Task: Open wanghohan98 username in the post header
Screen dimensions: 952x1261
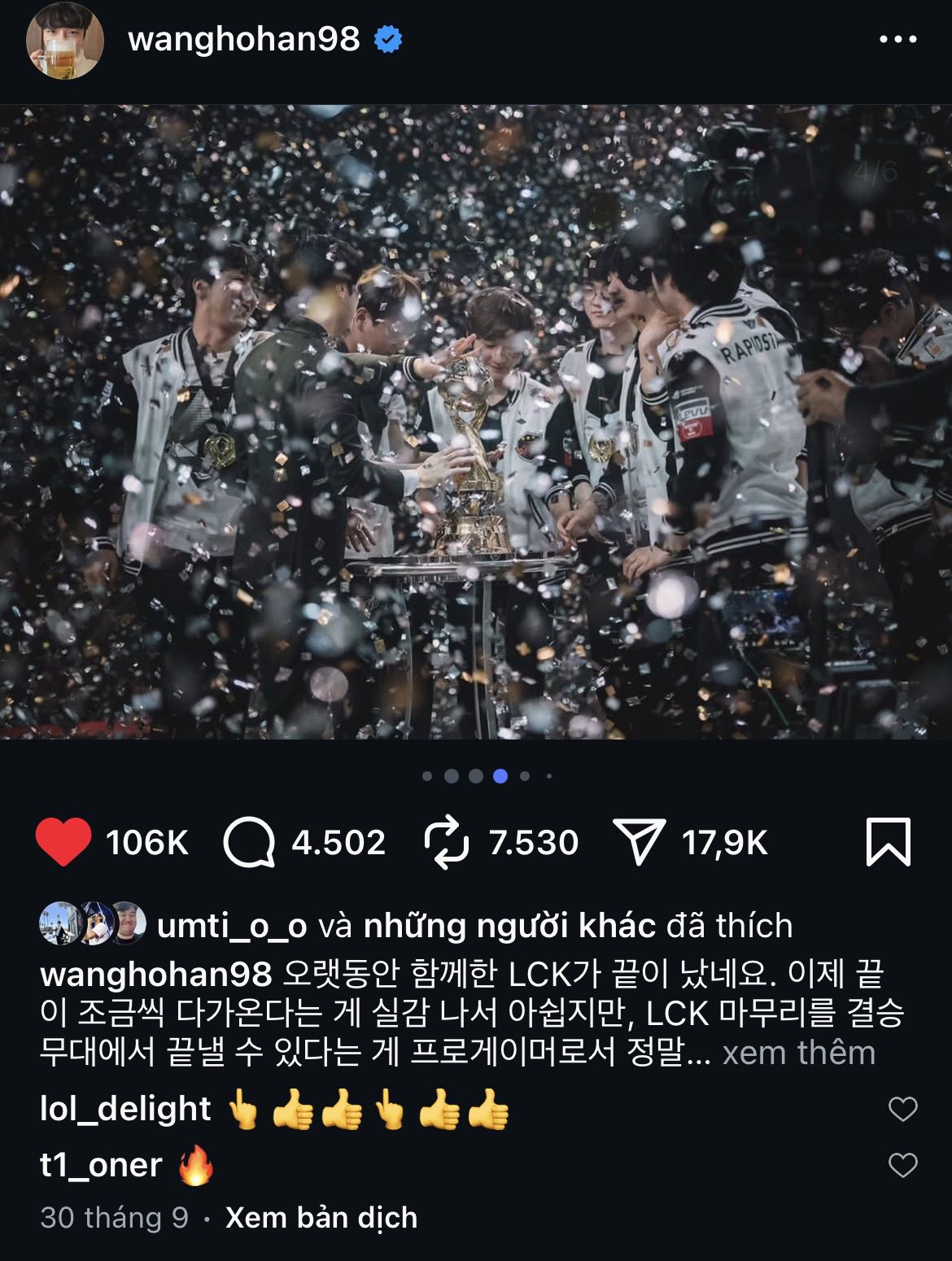Action: point(244,39)
